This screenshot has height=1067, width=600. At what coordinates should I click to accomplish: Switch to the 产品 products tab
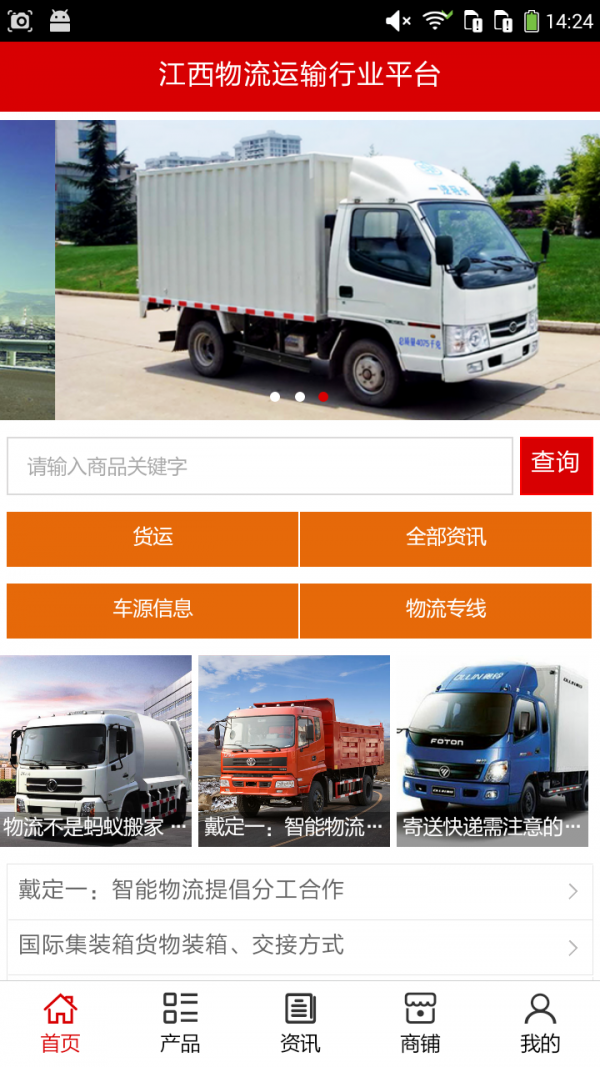tap(180, 1023)
